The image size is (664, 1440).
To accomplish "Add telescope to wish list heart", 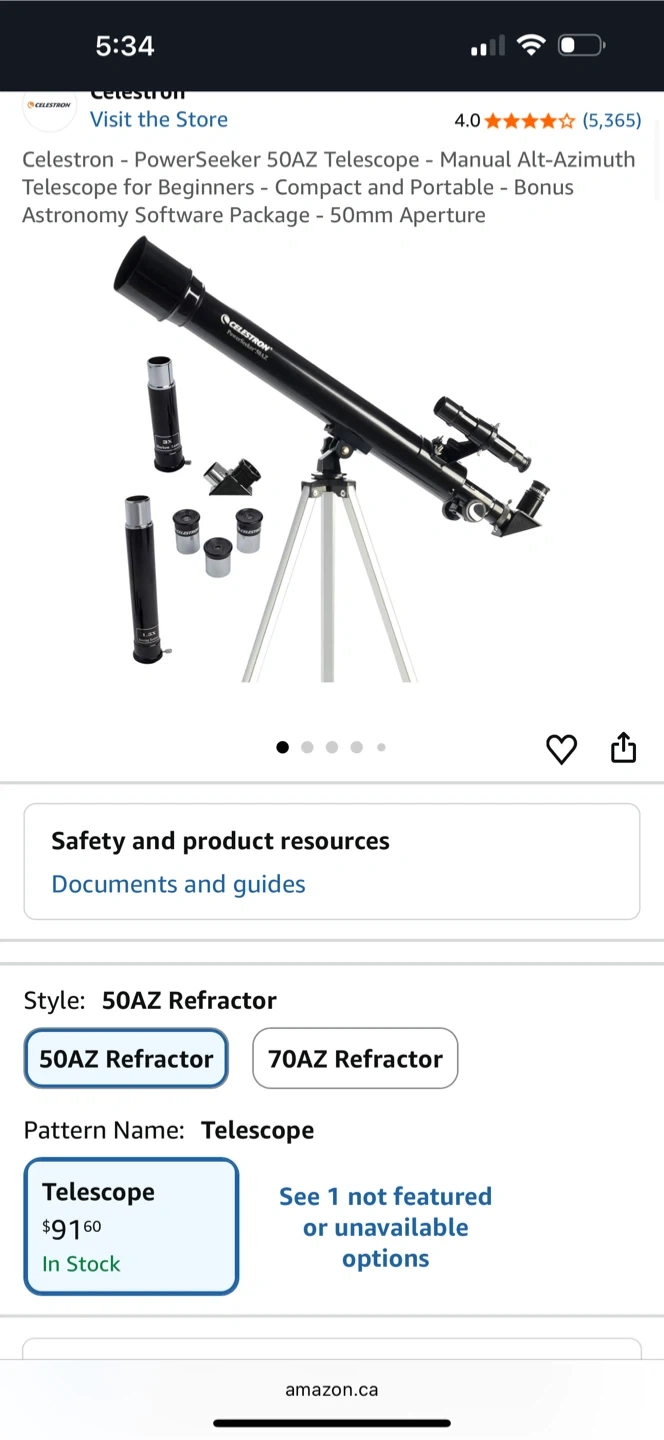I will click(x=561, y=749).
